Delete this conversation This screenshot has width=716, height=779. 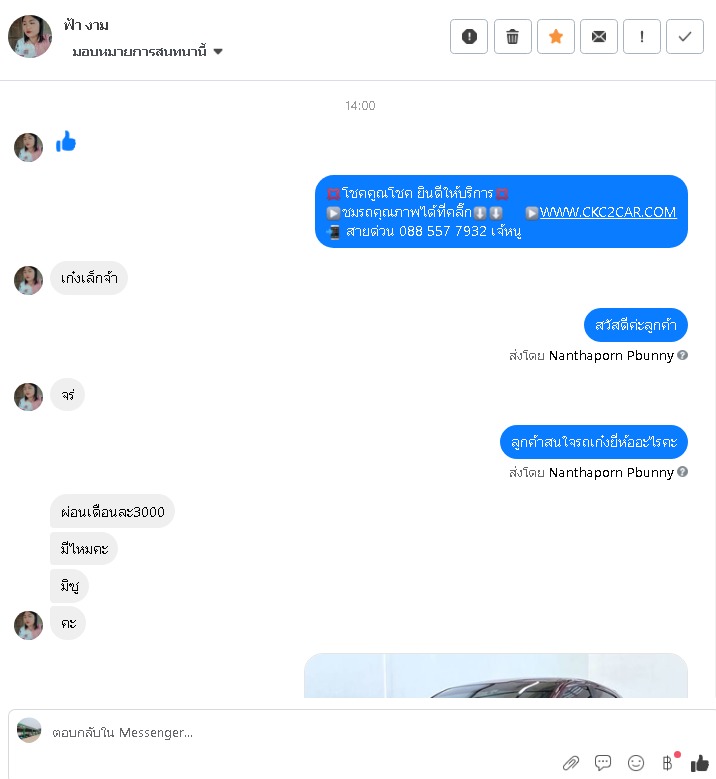point(512,37)
